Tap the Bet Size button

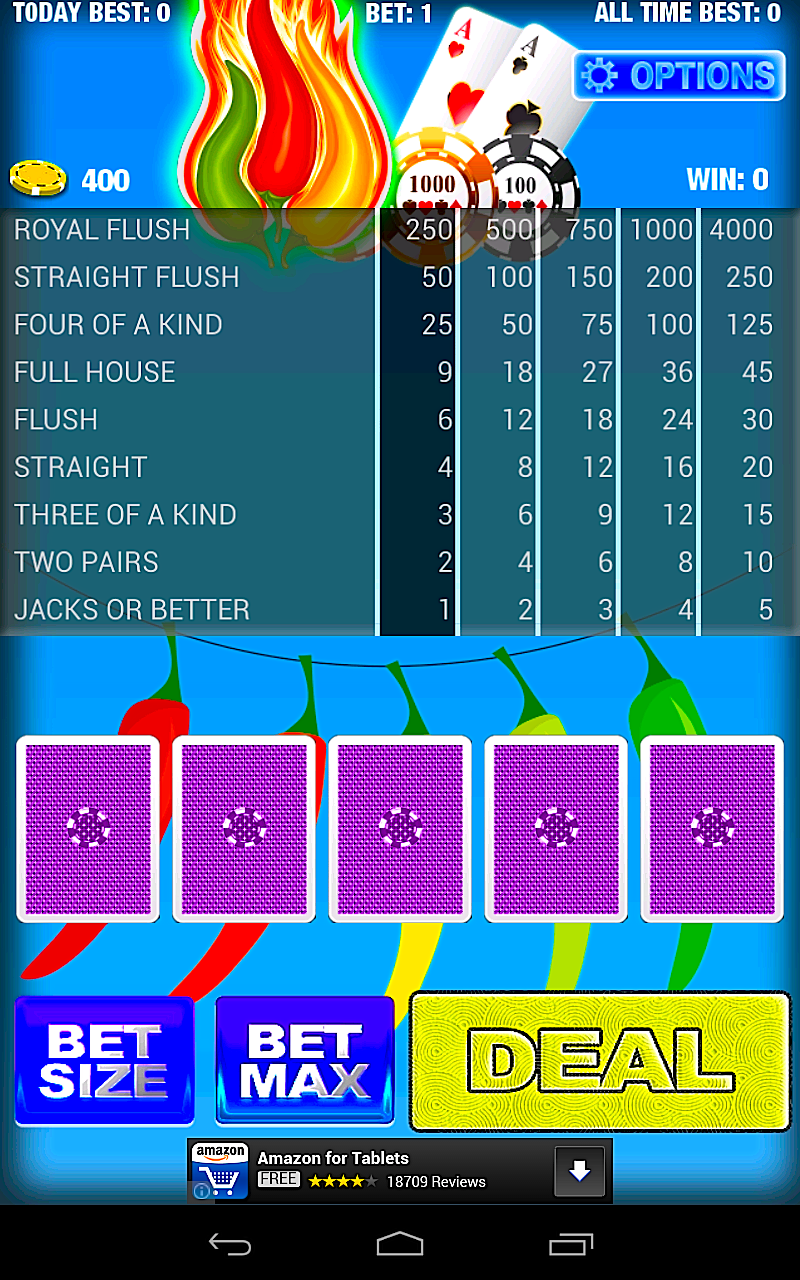tap(104, 1061)
